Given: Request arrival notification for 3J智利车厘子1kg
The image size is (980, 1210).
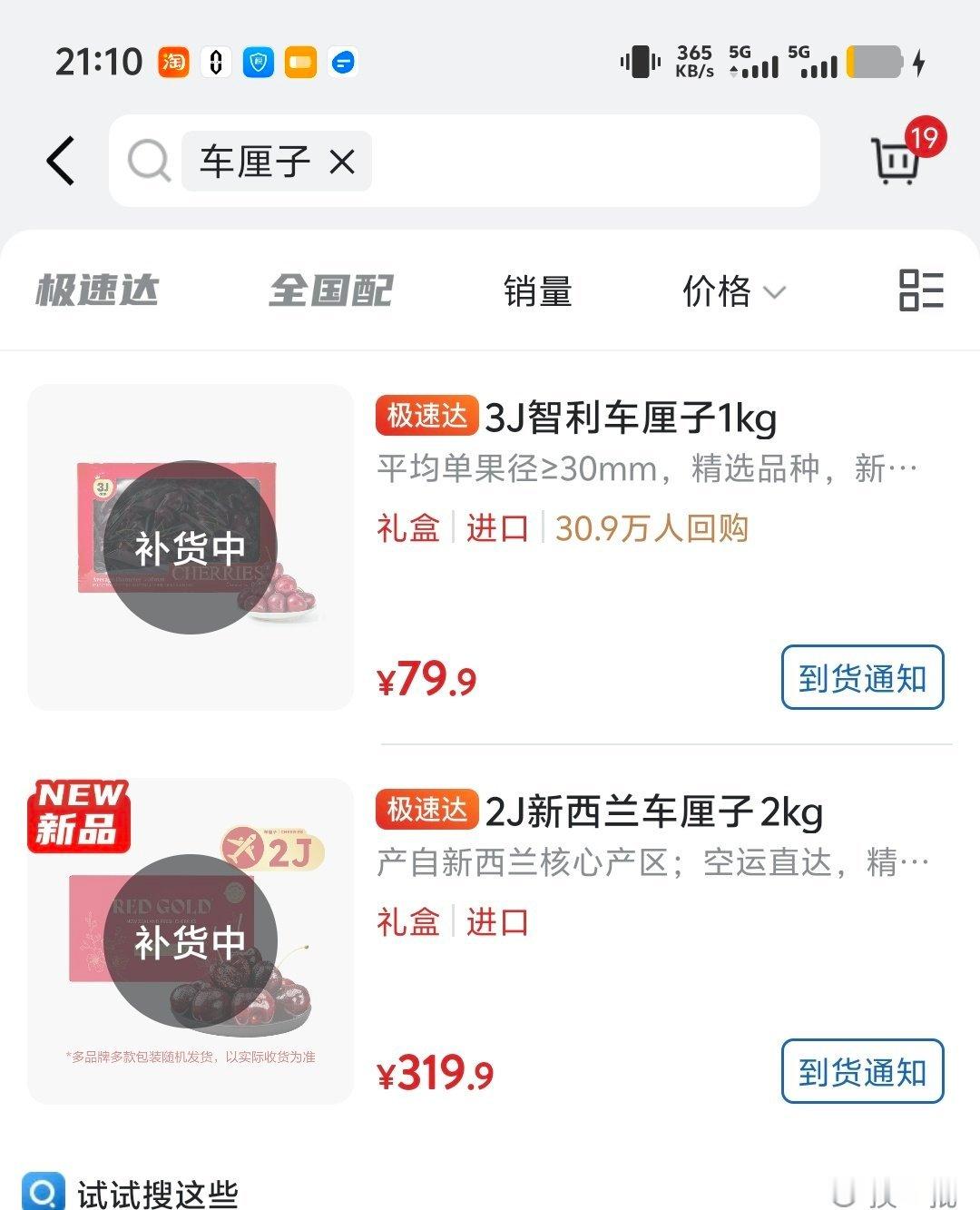Looking at the screenshot, I should point(861,677).
